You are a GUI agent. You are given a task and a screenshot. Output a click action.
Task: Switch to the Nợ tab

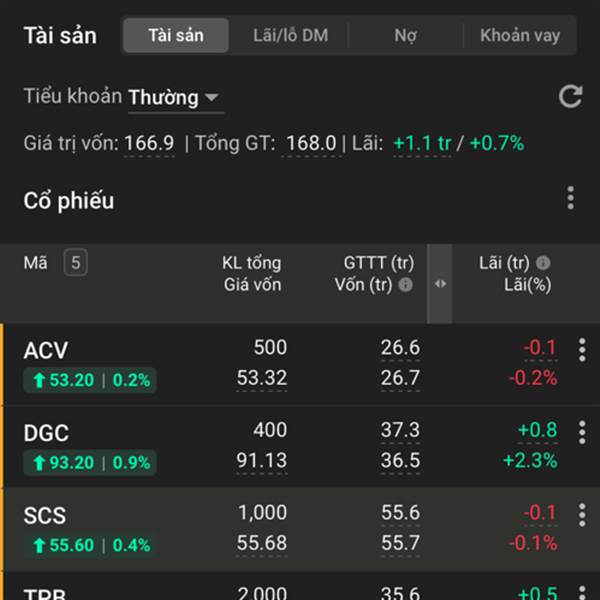(x=405, y=36)
